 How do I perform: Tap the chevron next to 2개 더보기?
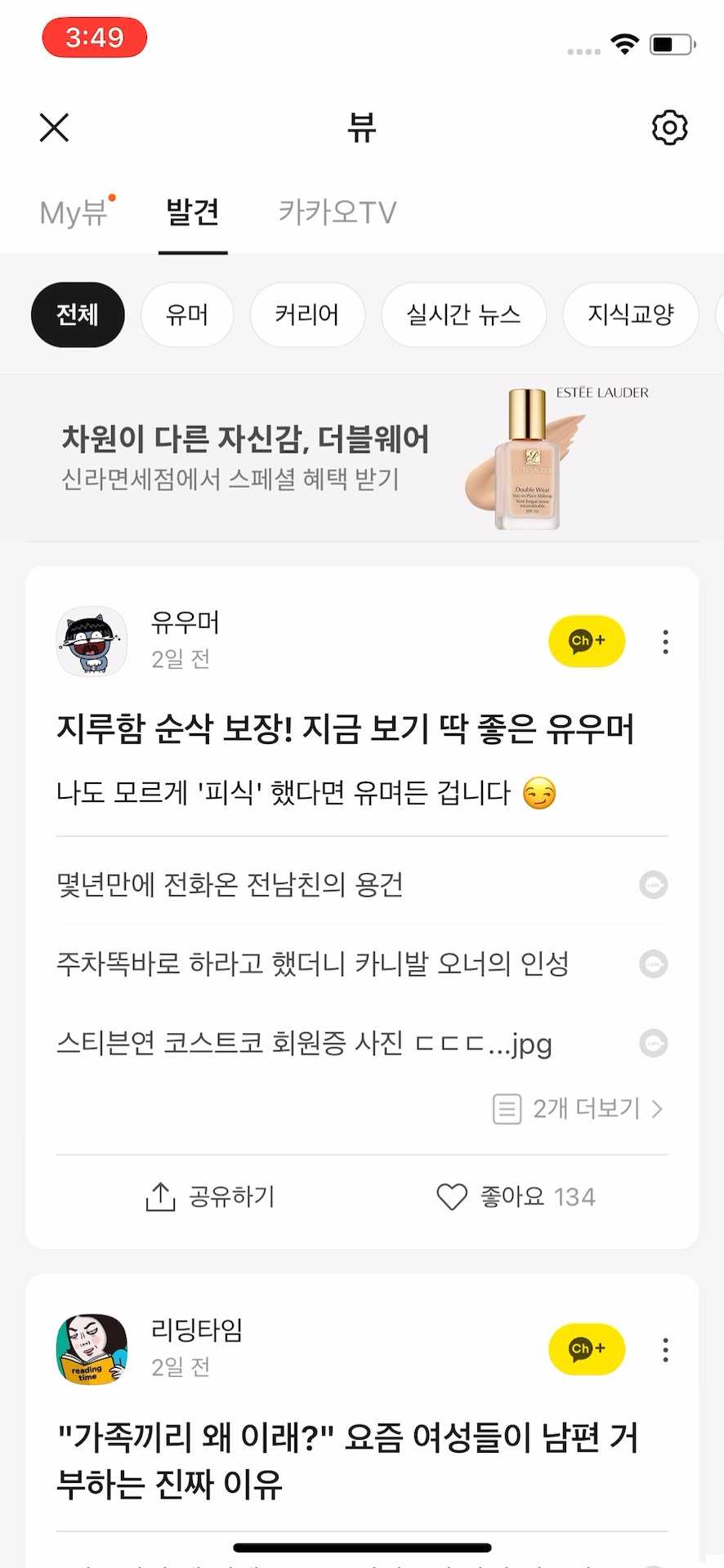pyautogui.click(x=658, y=1108)
